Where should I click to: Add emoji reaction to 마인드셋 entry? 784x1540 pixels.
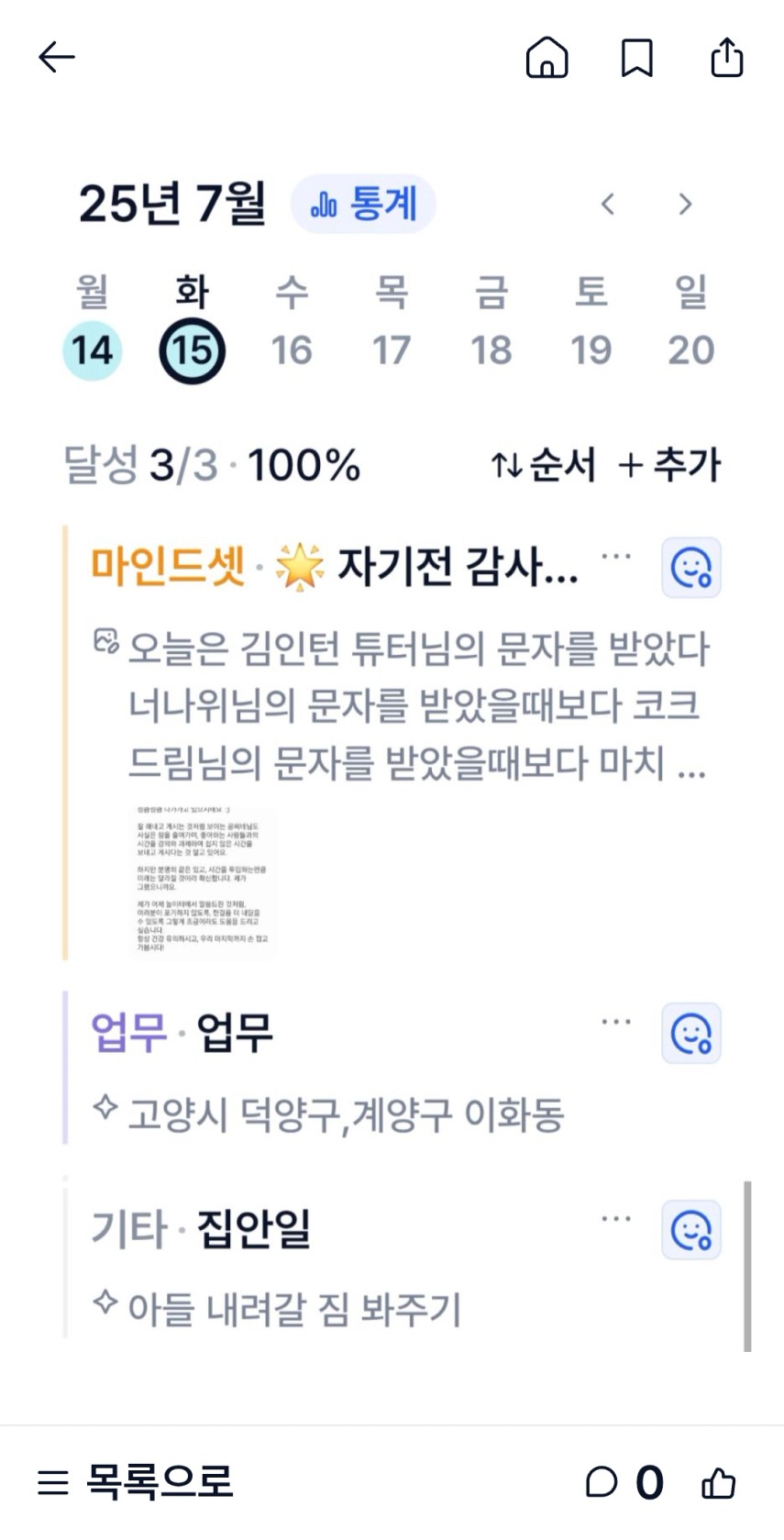click(691, 567)
